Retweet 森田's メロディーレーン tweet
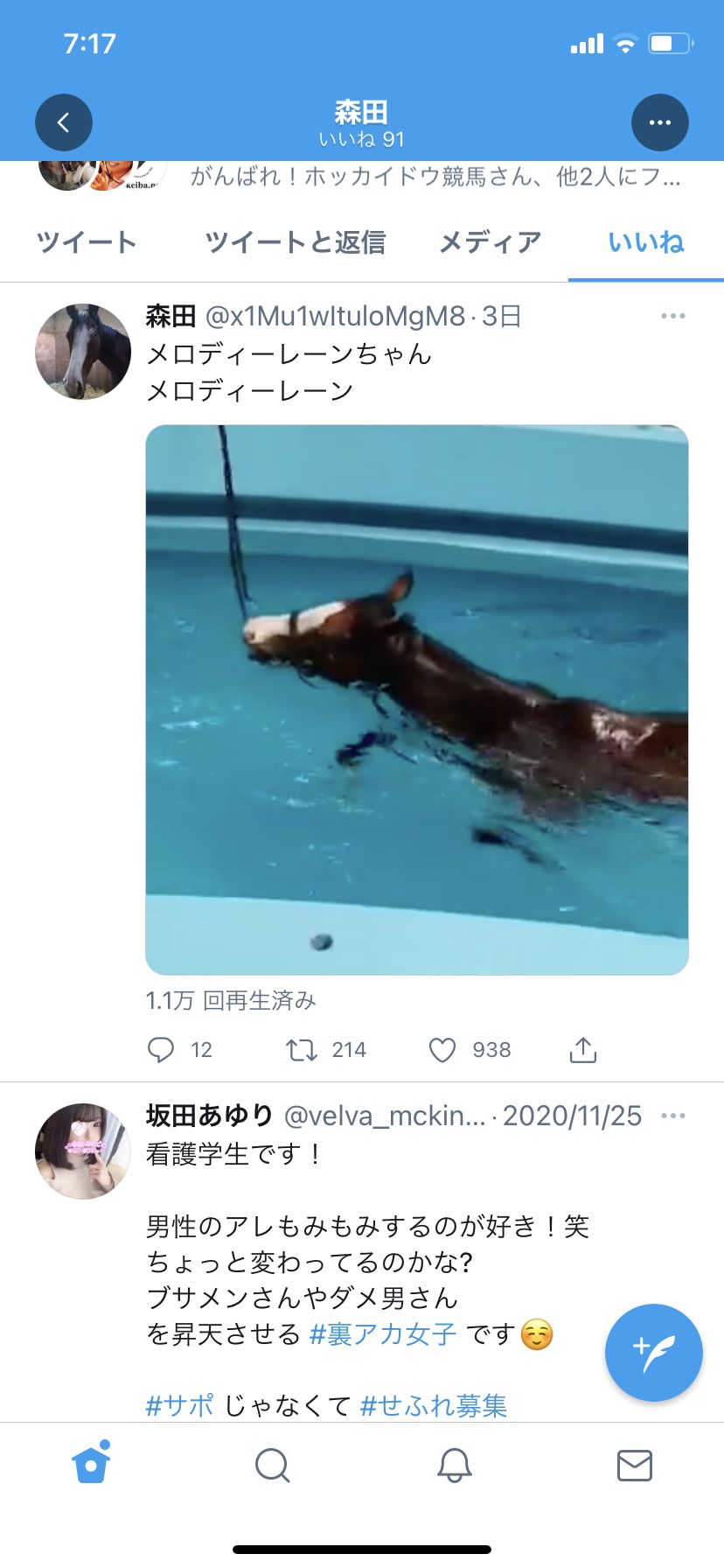 (303, 1049)
